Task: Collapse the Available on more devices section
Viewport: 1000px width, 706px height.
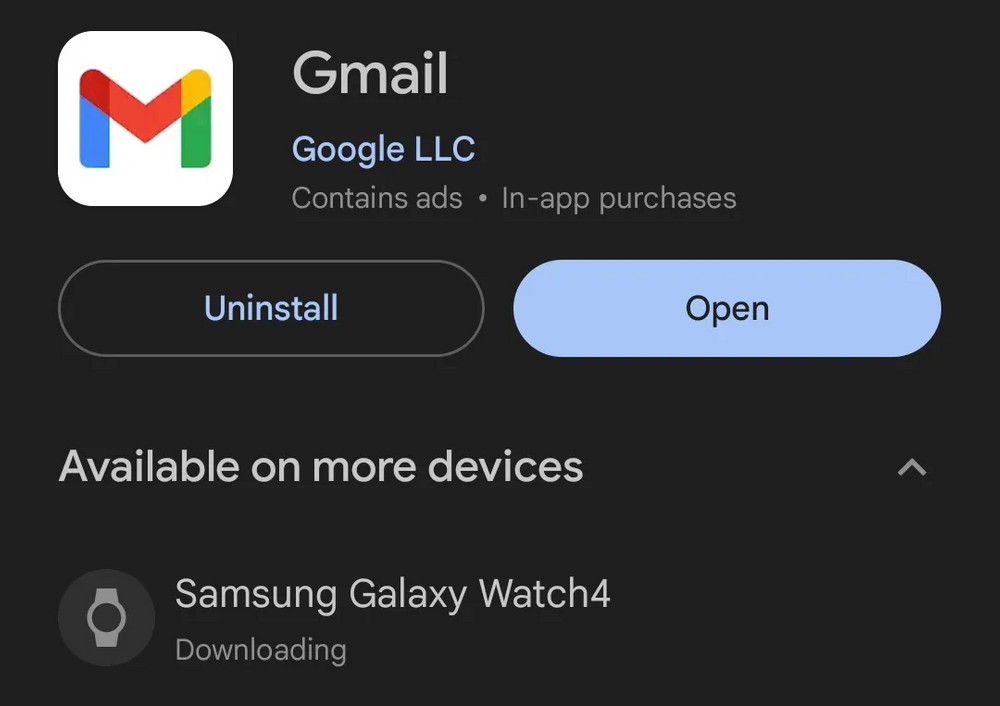Action: (x=911, y=467)
